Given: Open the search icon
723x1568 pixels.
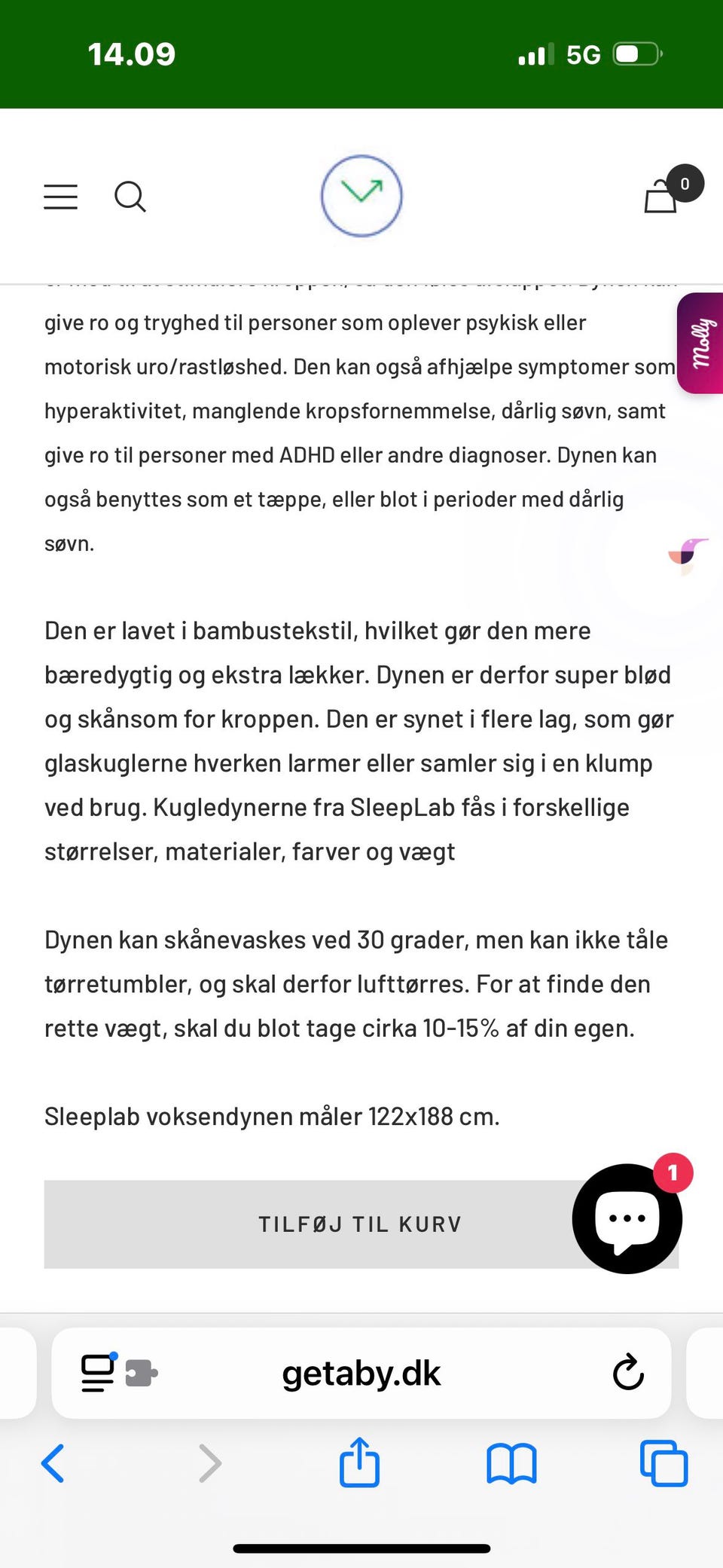Looking at the screenshot, I should coord(130,197).
